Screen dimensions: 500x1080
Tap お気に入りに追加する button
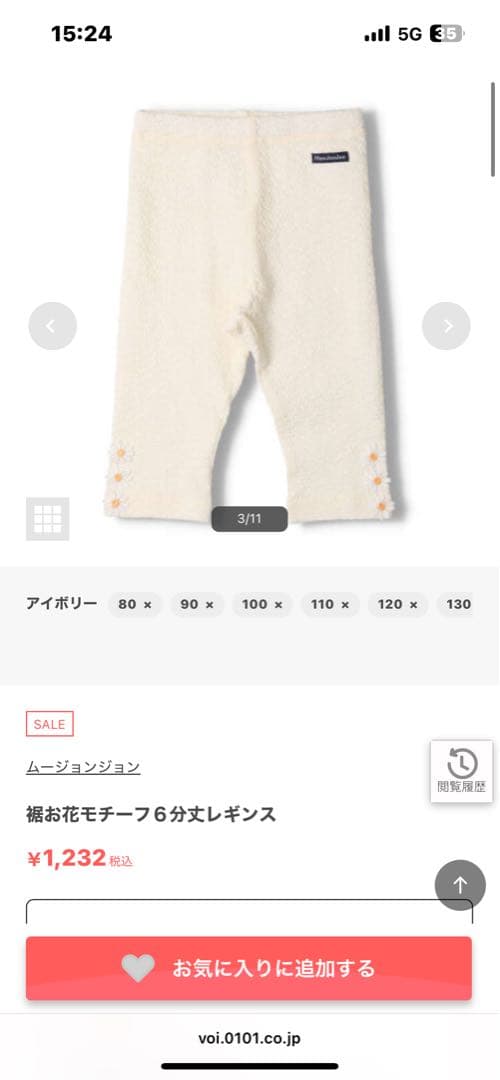pyautogui.click(x=249, y=968)
